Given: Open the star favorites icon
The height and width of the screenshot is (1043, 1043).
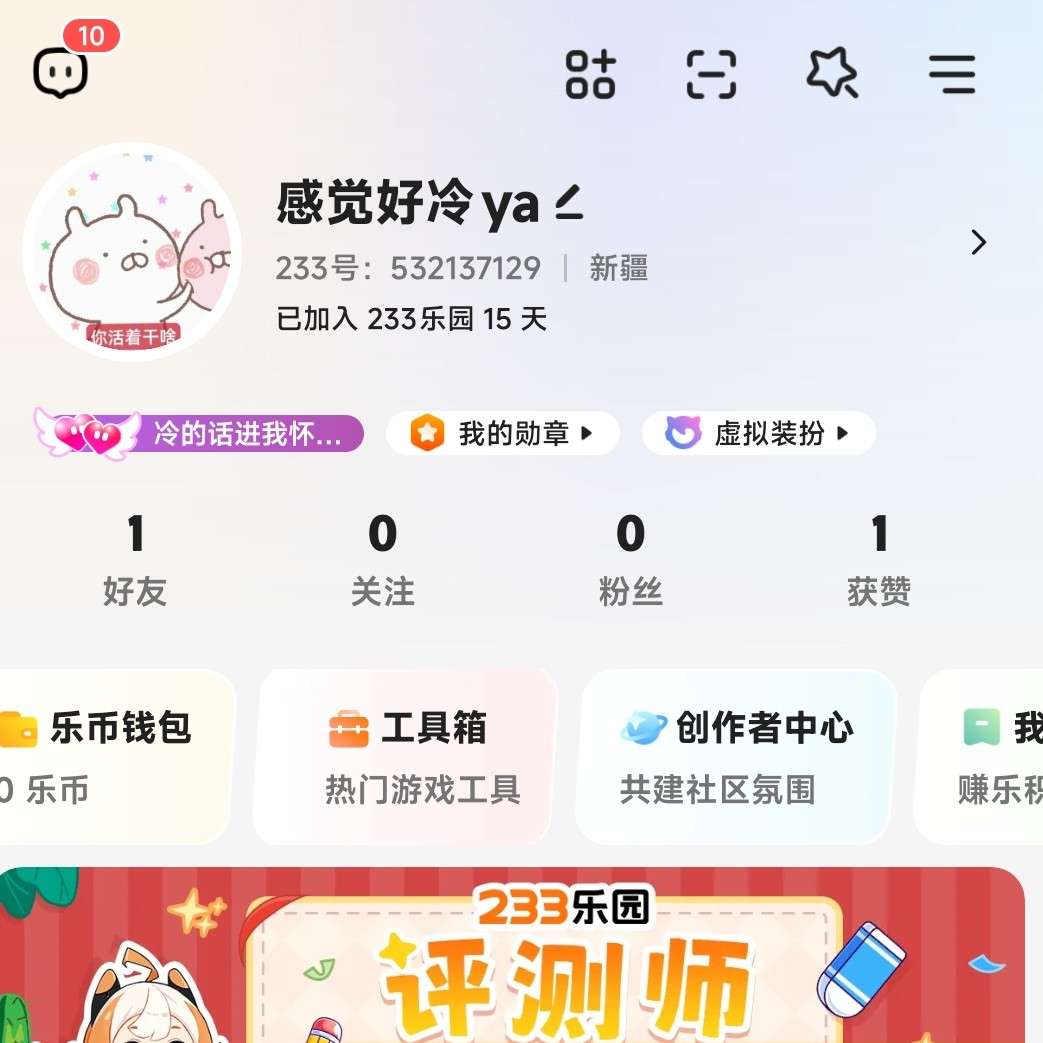Looking at the screenshot, I should (x=832, y=74).
